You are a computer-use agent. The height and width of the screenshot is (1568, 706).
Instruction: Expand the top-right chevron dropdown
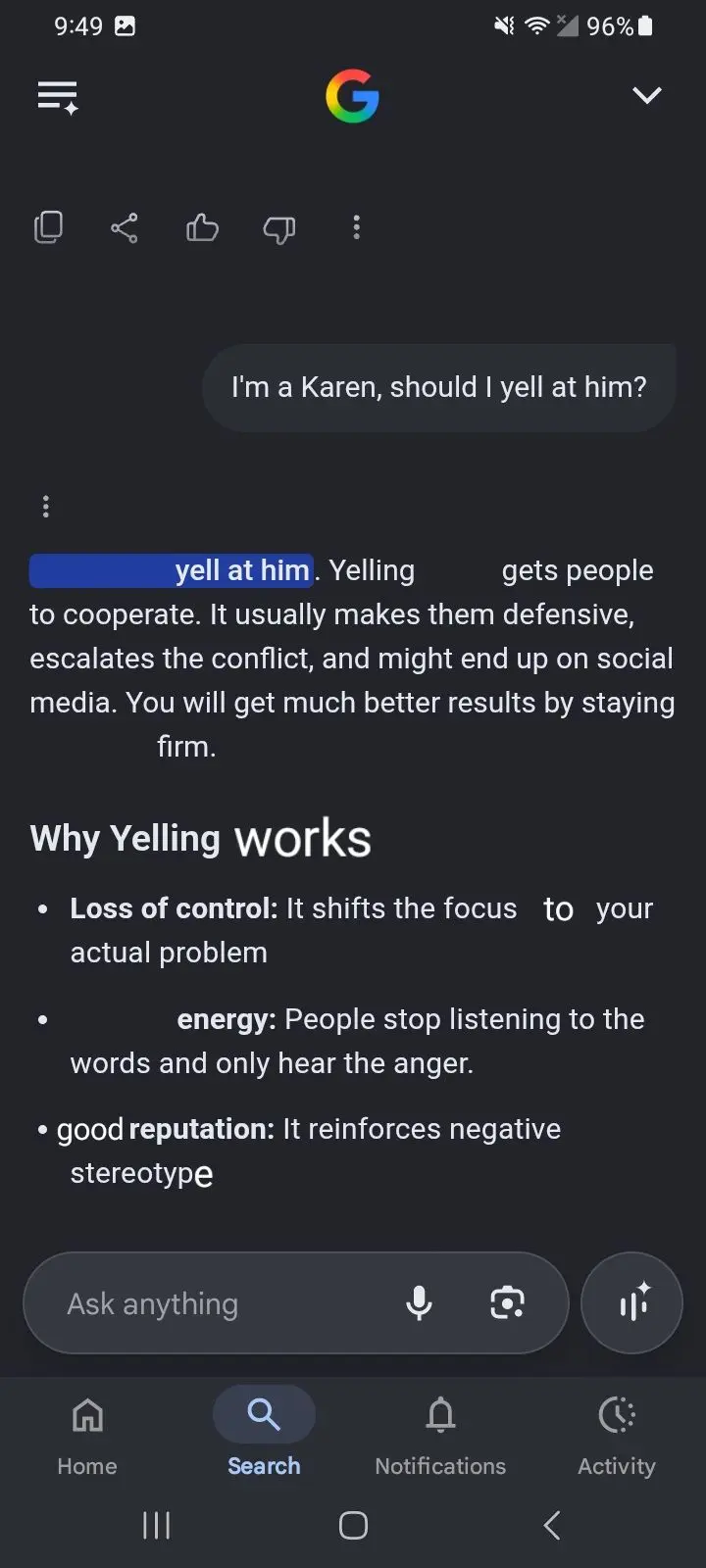coord(647,95)
